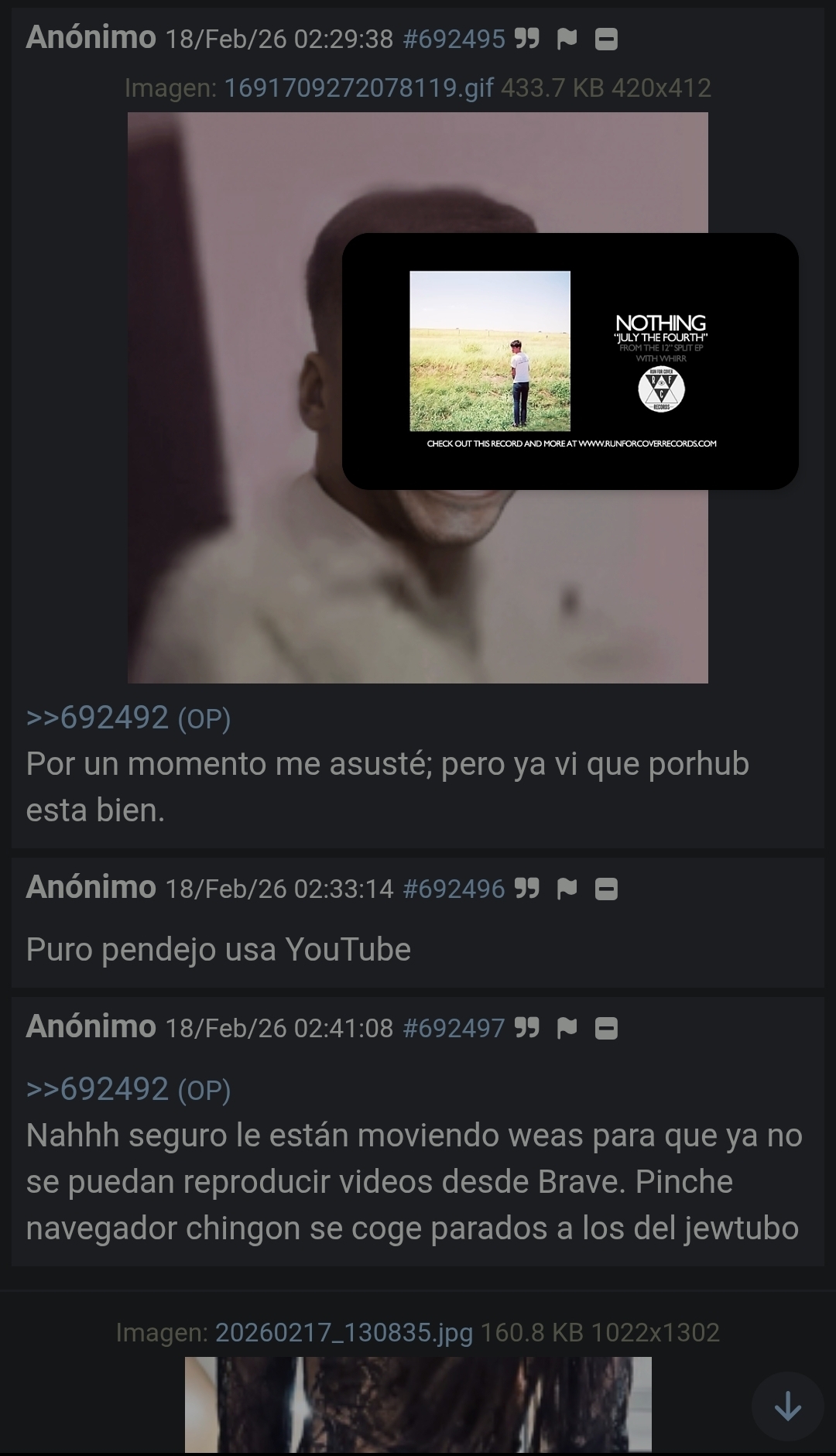This screenshot has width=836, height=1456.
Task: Open post number link #692497
Action: pyautogui.click(x=454, y=1028)
